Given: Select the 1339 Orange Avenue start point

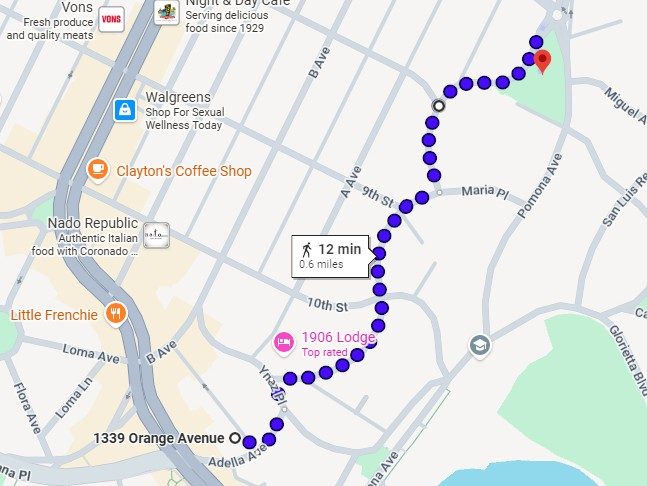Looking at the screenshot, I should coord(236,438).
